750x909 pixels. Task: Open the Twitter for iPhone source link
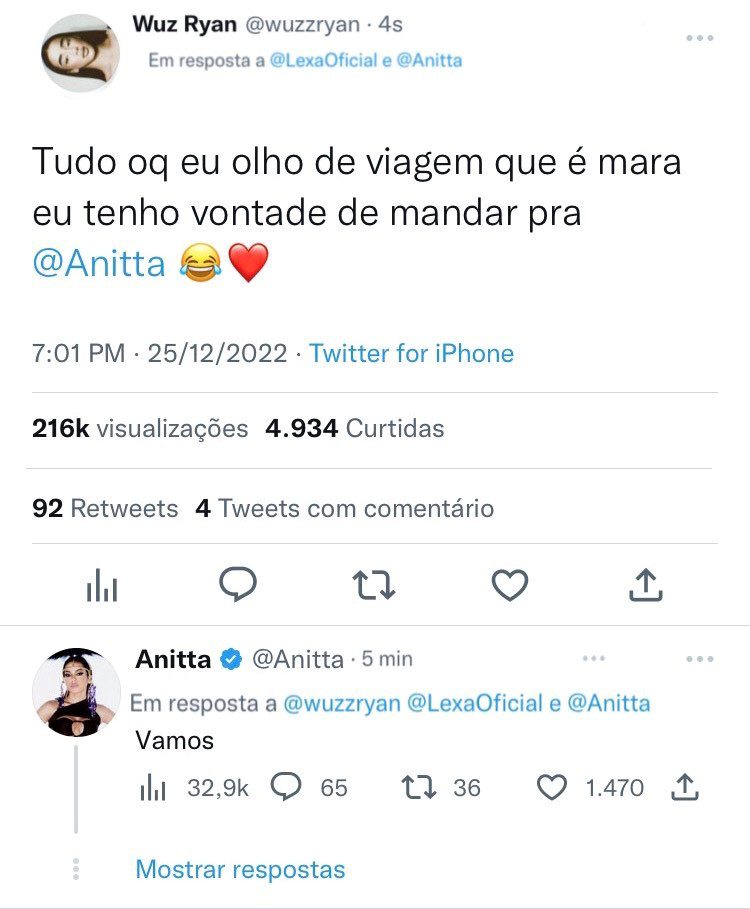411,353
